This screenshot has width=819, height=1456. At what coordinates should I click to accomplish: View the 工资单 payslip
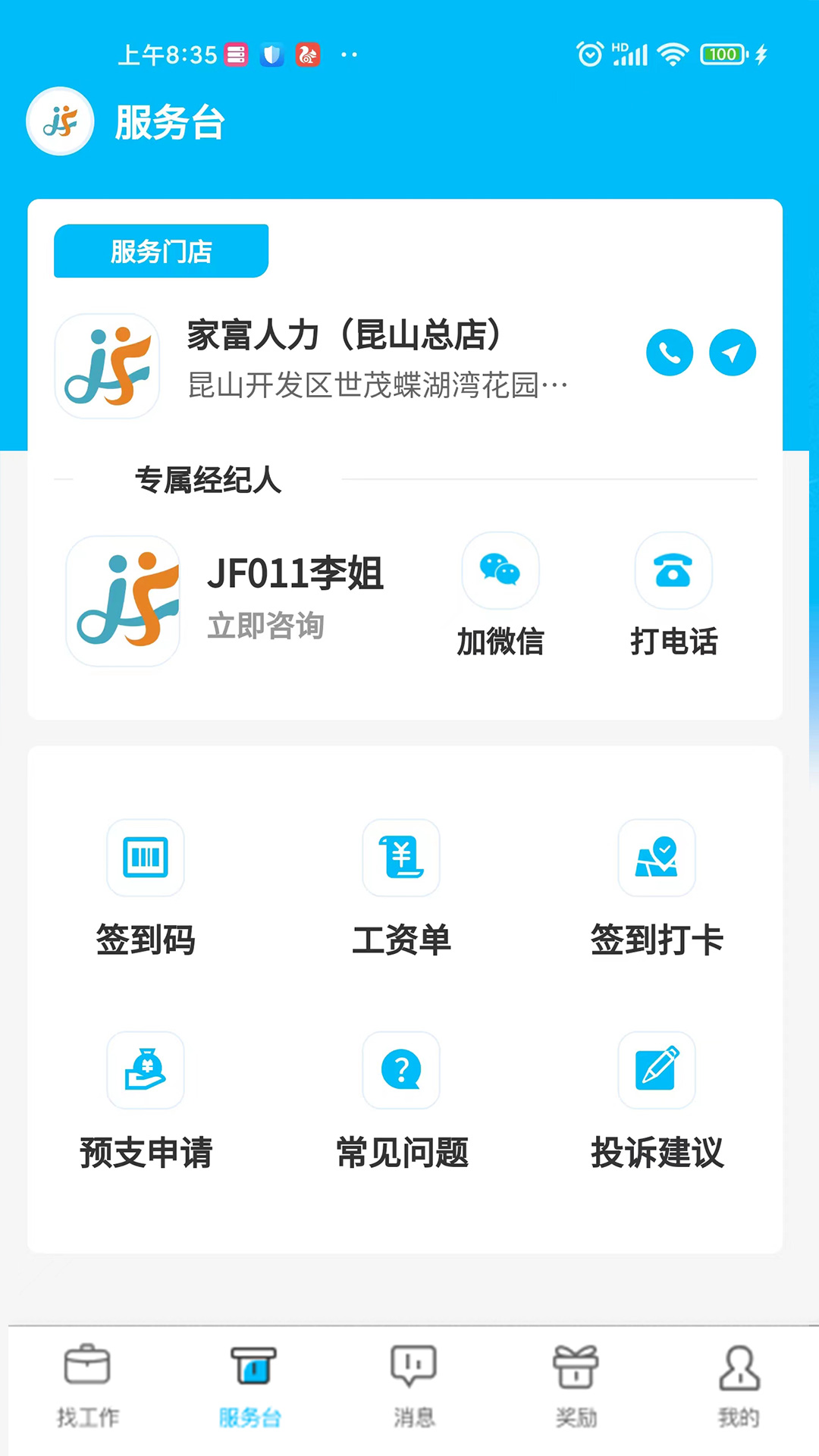pos(401,888)
